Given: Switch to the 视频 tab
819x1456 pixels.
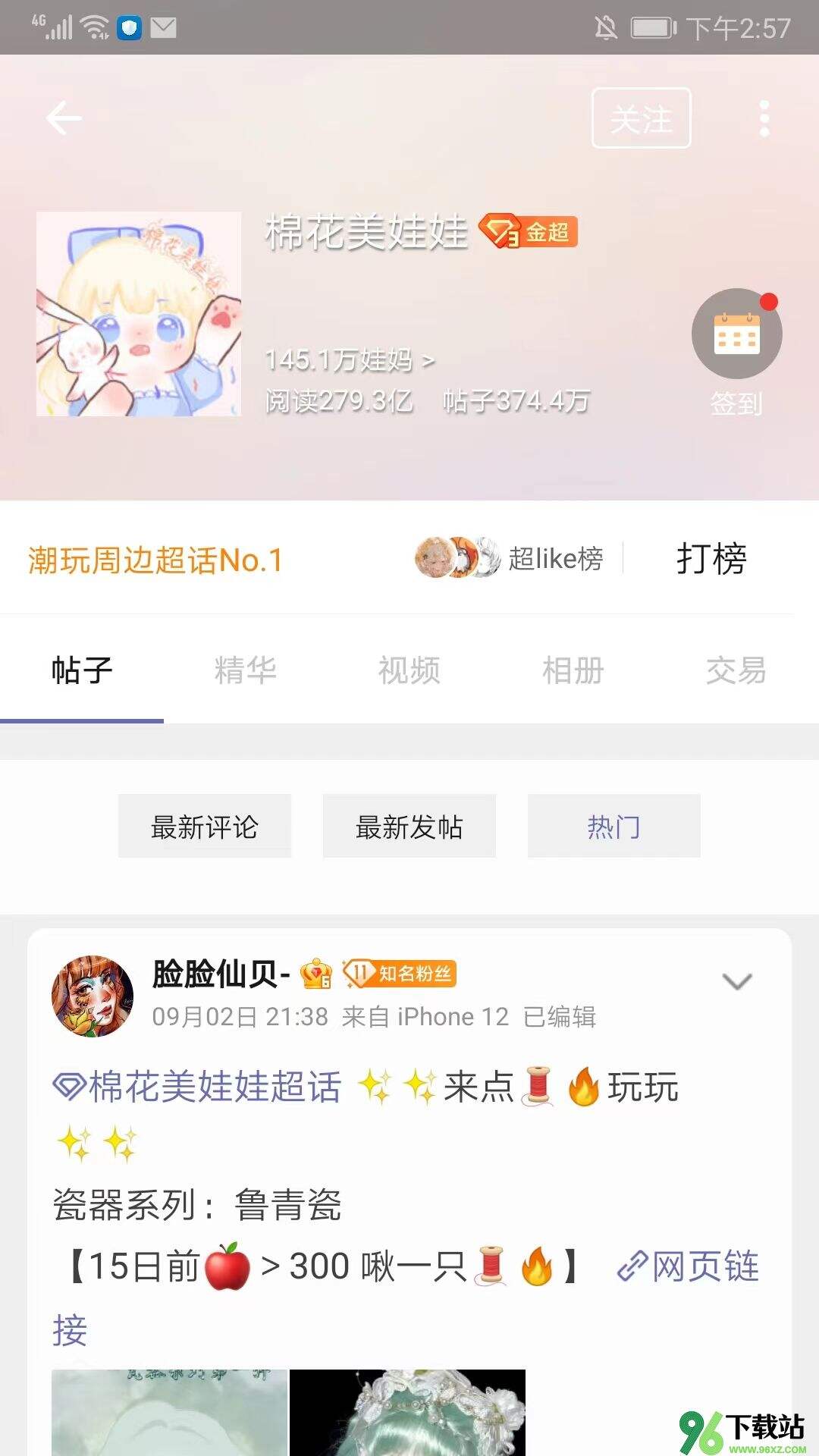Looking at the screenshot, I should (x=409, y=670).
